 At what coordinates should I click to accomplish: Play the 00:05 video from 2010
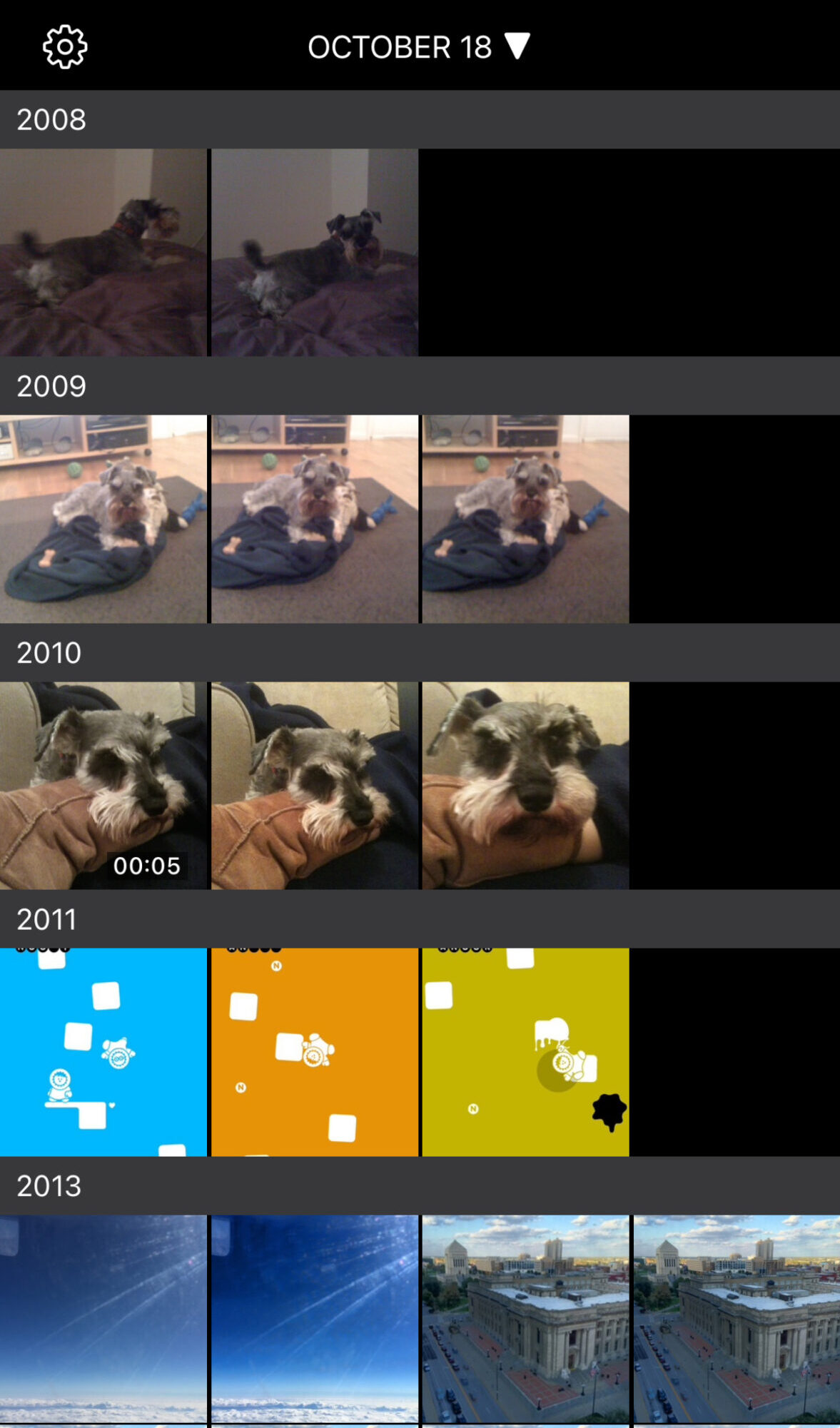coord(103,786)
